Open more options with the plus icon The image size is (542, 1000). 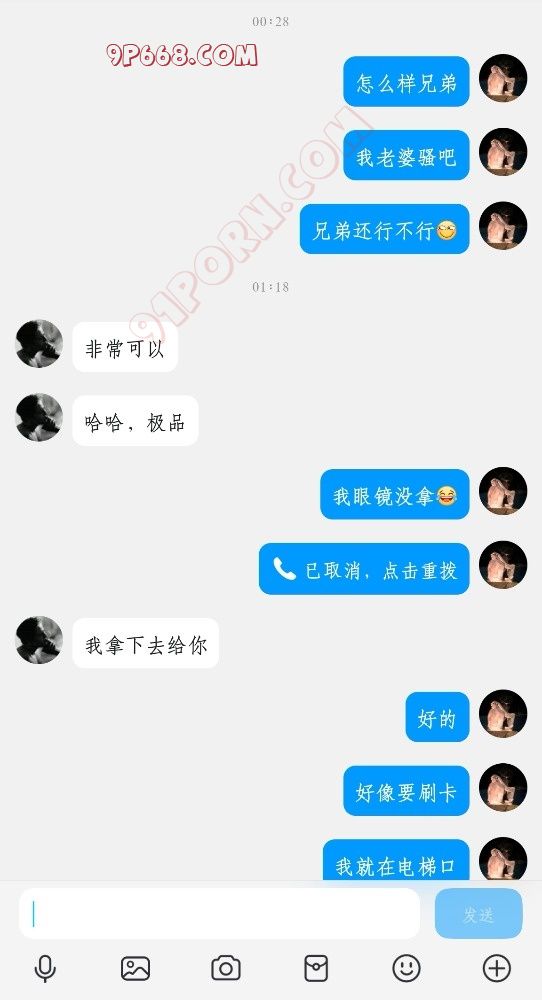[x=497, y=968]
